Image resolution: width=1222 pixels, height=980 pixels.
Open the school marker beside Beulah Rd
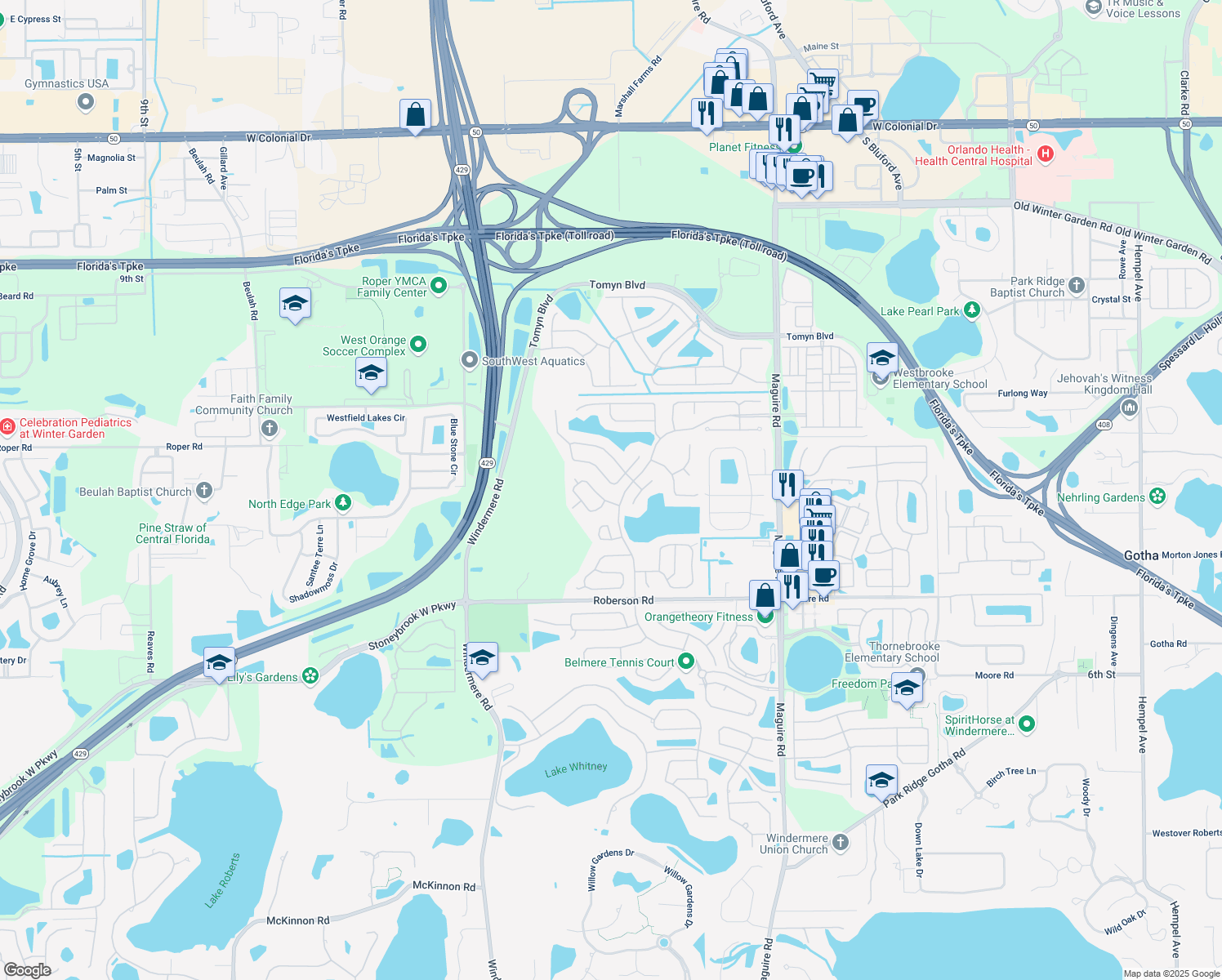(294, 304)
